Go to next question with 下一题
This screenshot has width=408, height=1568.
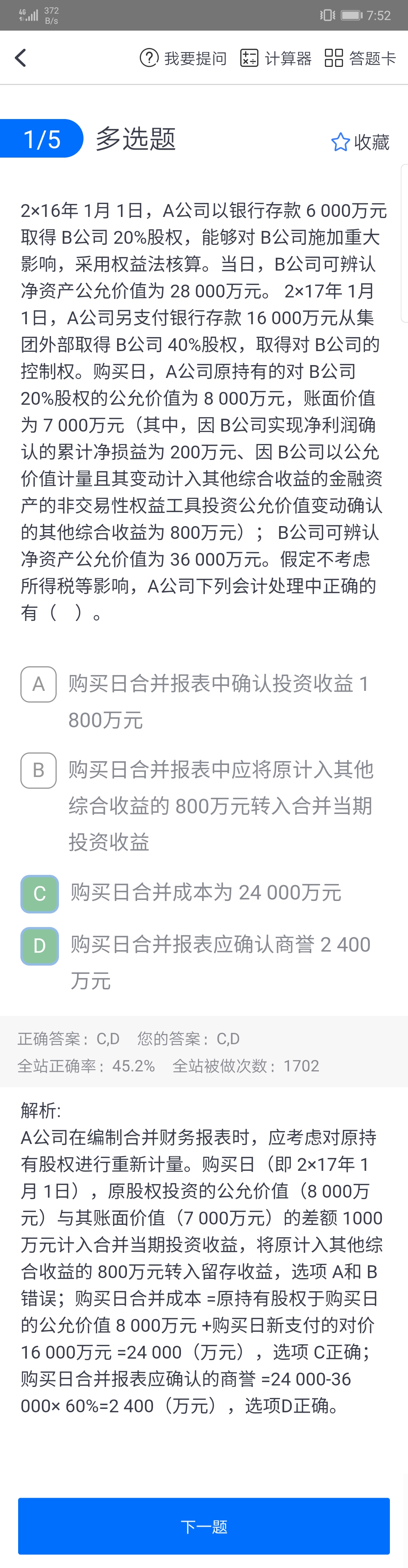[204, 1526]
